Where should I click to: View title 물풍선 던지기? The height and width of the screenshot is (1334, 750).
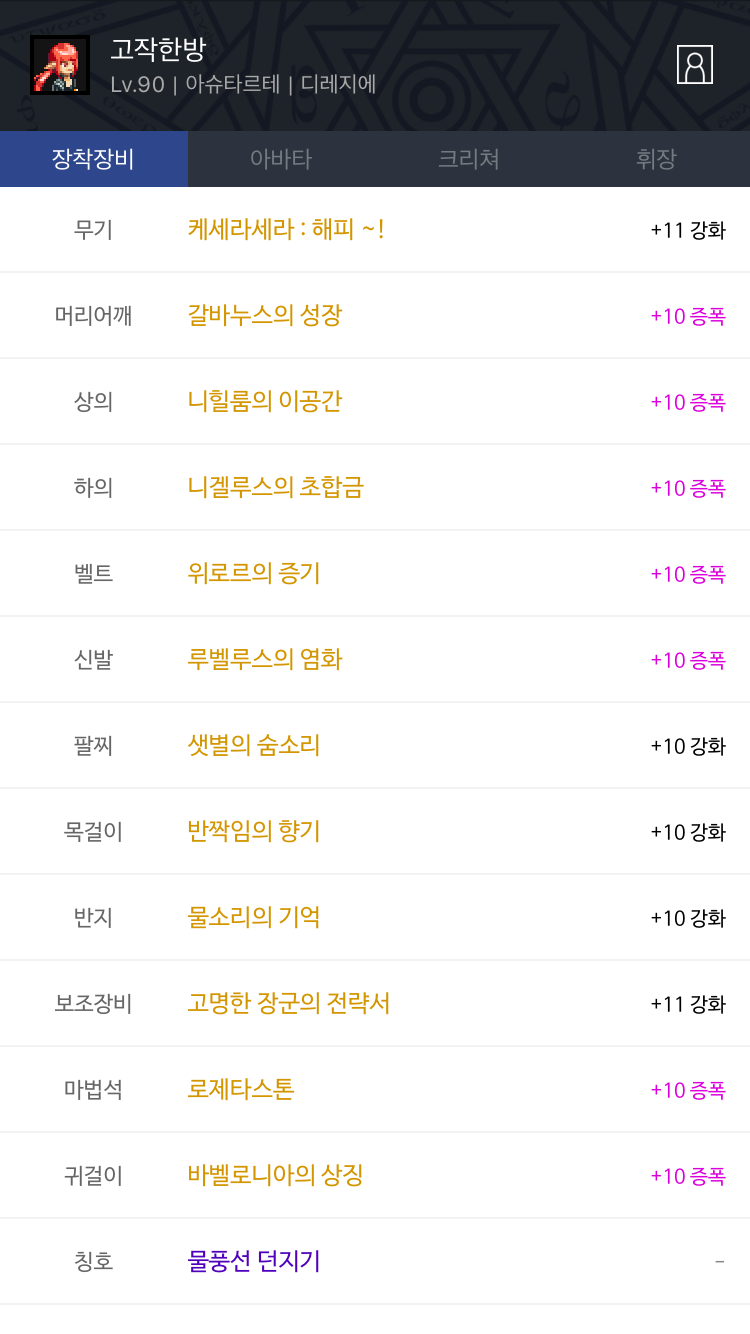click(x=254, y=1262)
